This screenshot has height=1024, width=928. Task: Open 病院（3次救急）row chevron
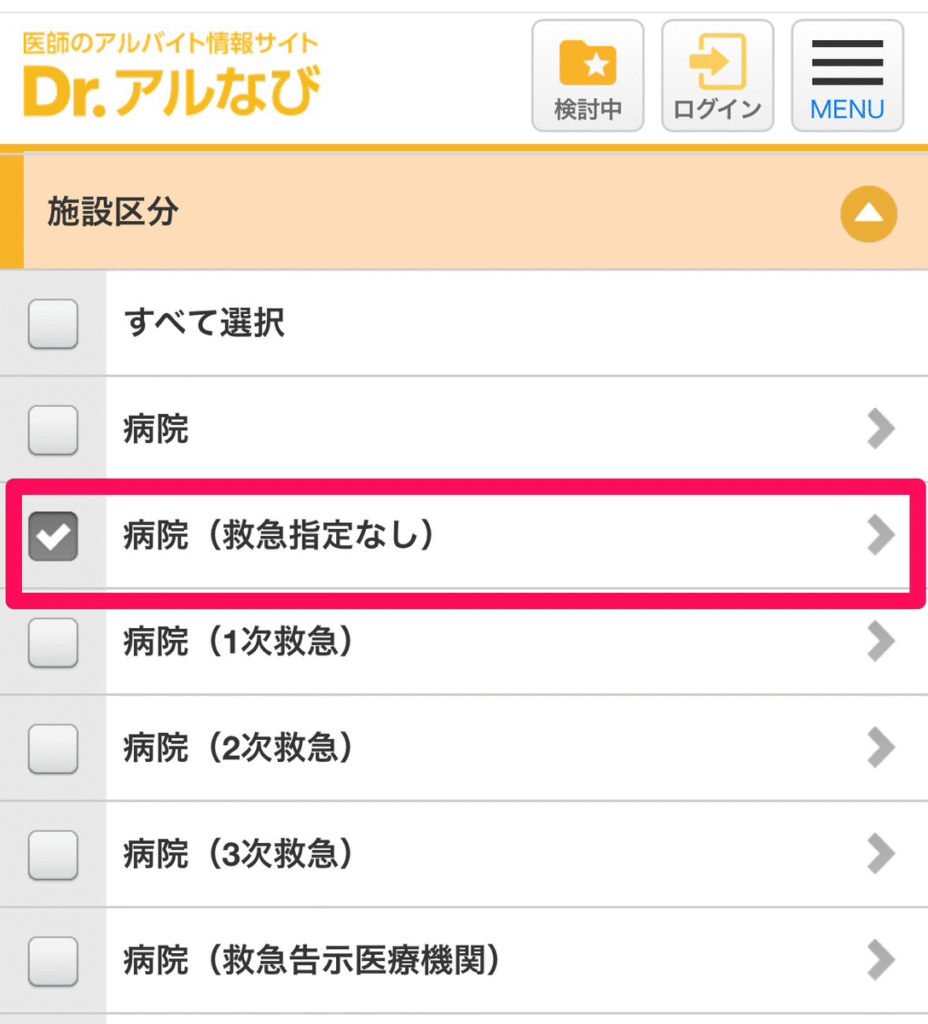pos(880,854)
